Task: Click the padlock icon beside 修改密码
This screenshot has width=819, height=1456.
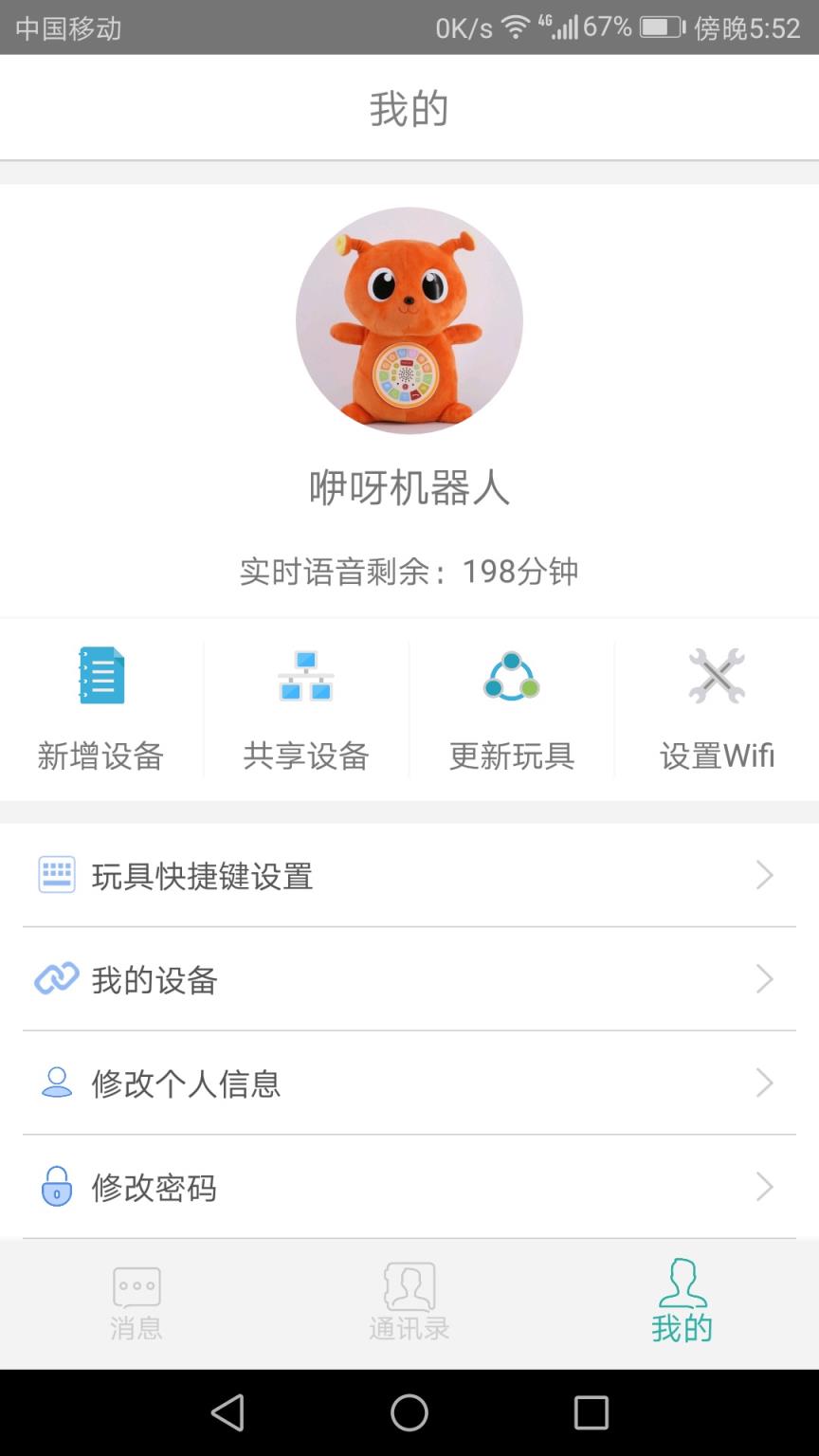Action: [55, 1187]
